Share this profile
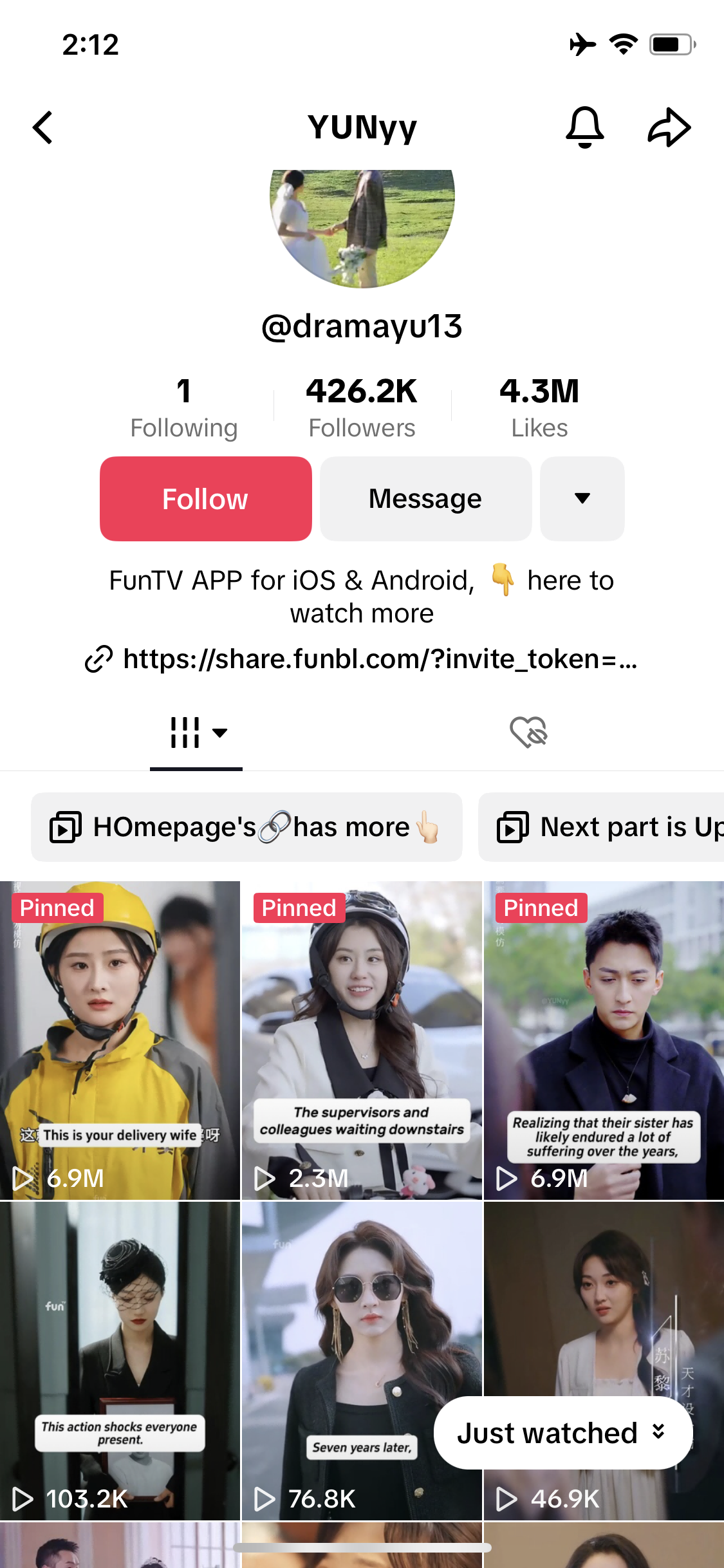Image resolution: width=724 pixels, height=1568 pixels. [669, 127]
